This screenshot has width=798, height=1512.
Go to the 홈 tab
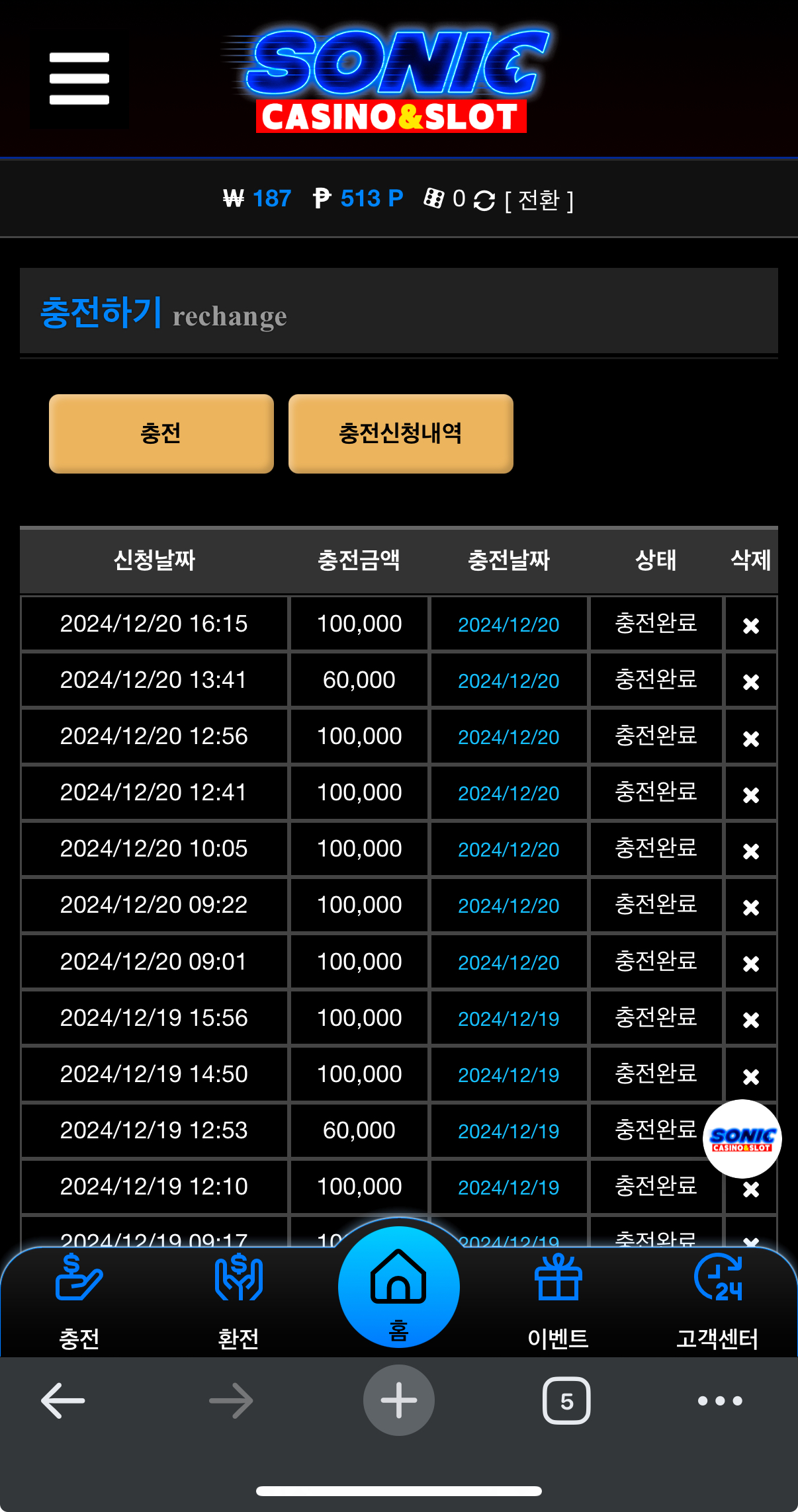click(399, 1287)
